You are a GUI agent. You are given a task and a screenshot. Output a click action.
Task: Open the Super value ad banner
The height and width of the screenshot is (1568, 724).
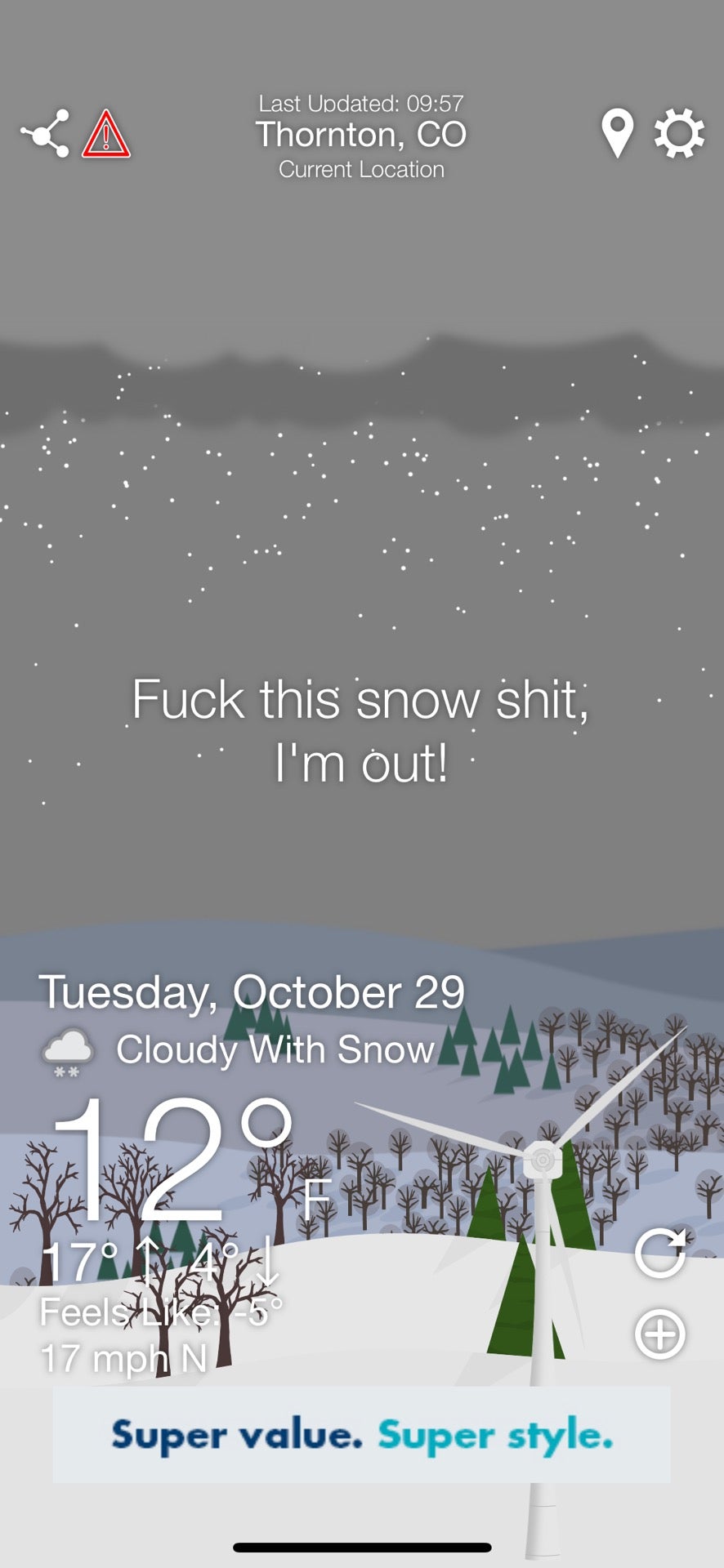pyautogui.click(x=361, y=1434)
